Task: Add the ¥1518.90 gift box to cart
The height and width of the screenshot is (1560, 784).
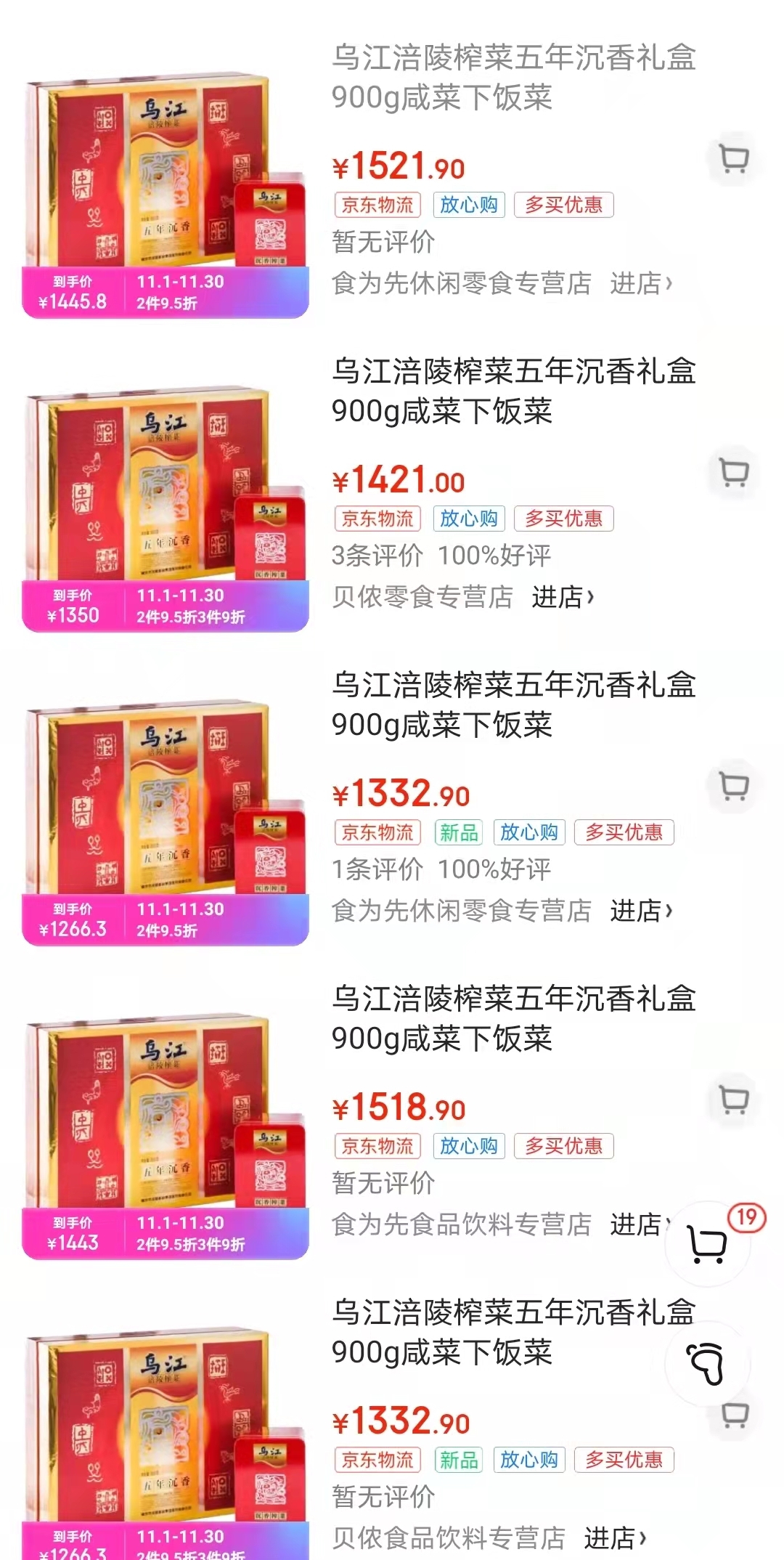Action: point(734,1100)
